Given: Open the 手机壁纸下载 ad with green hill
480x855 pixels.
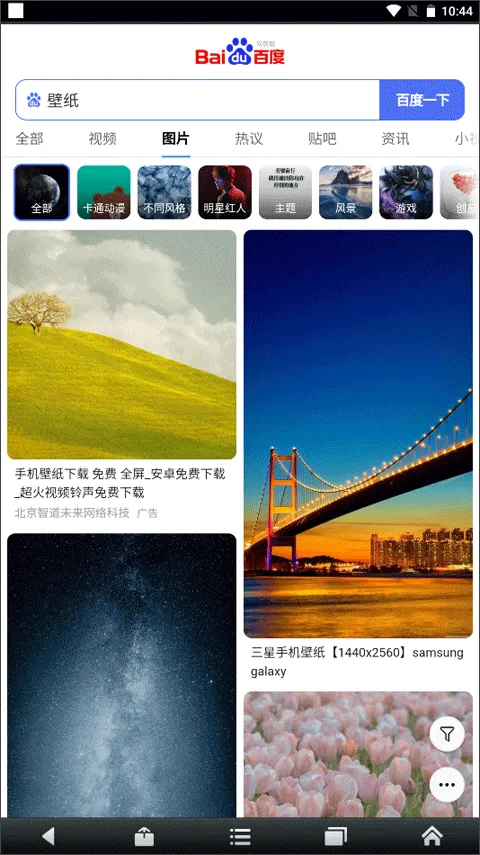Looking at the screenshot, I should pyautogui.click(x=122, y=345).
